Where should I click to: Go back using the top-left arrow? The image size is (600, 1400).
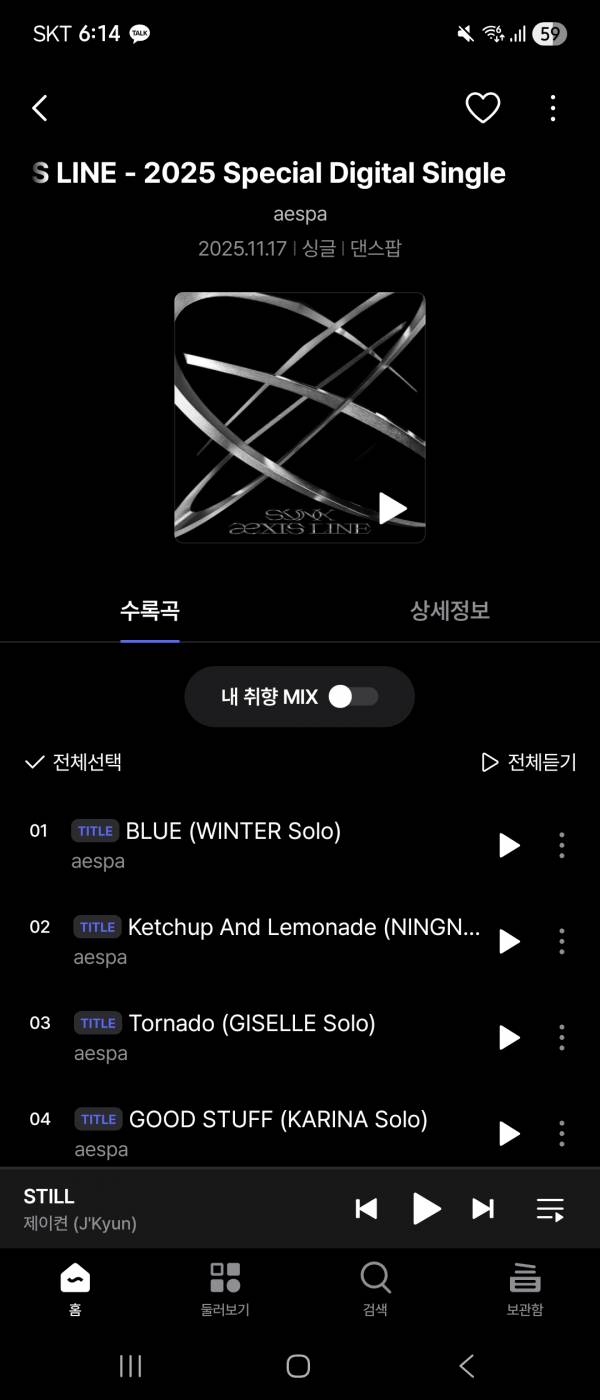(x=40, y=108)
